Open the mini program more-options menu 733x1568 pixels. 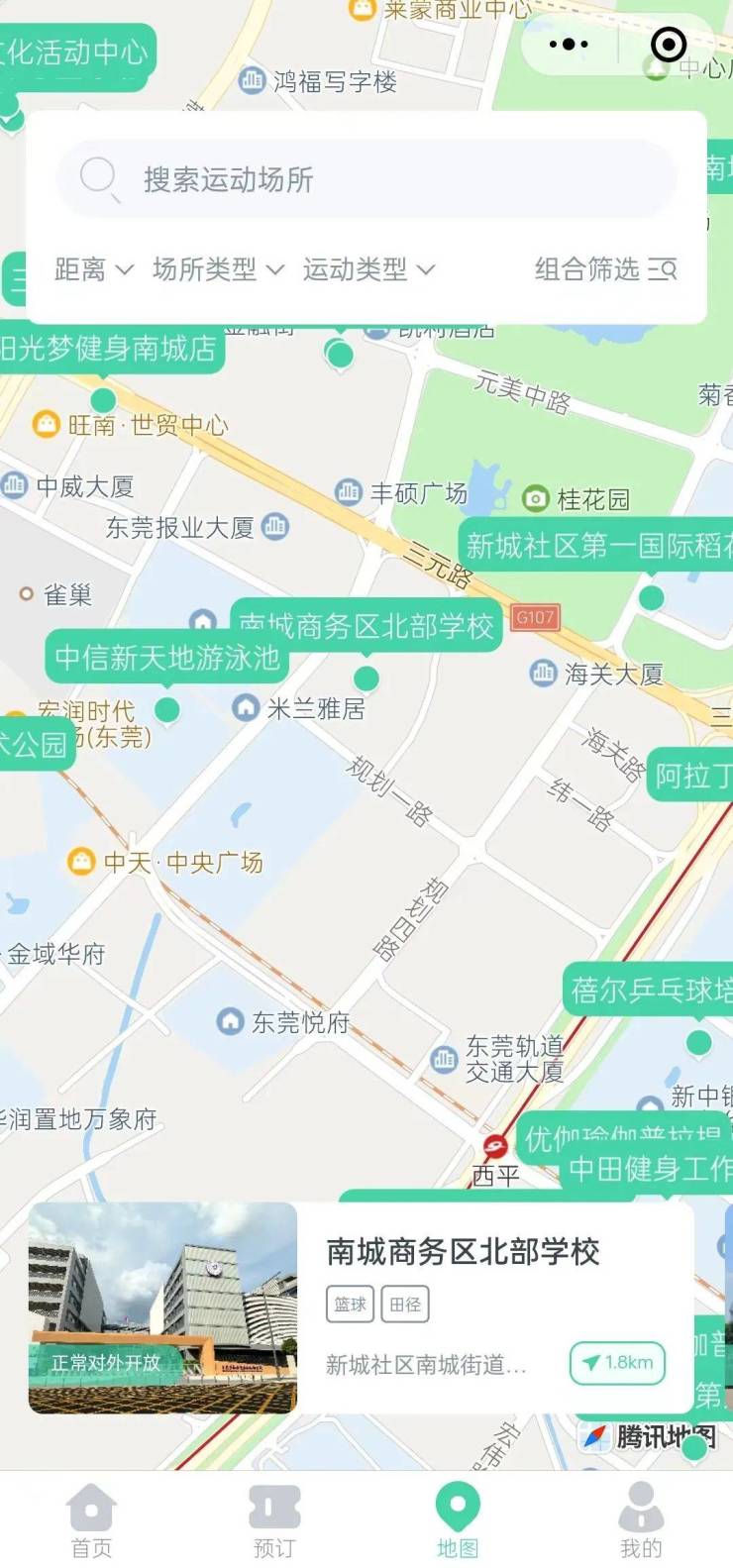click(x=569, y=45)
